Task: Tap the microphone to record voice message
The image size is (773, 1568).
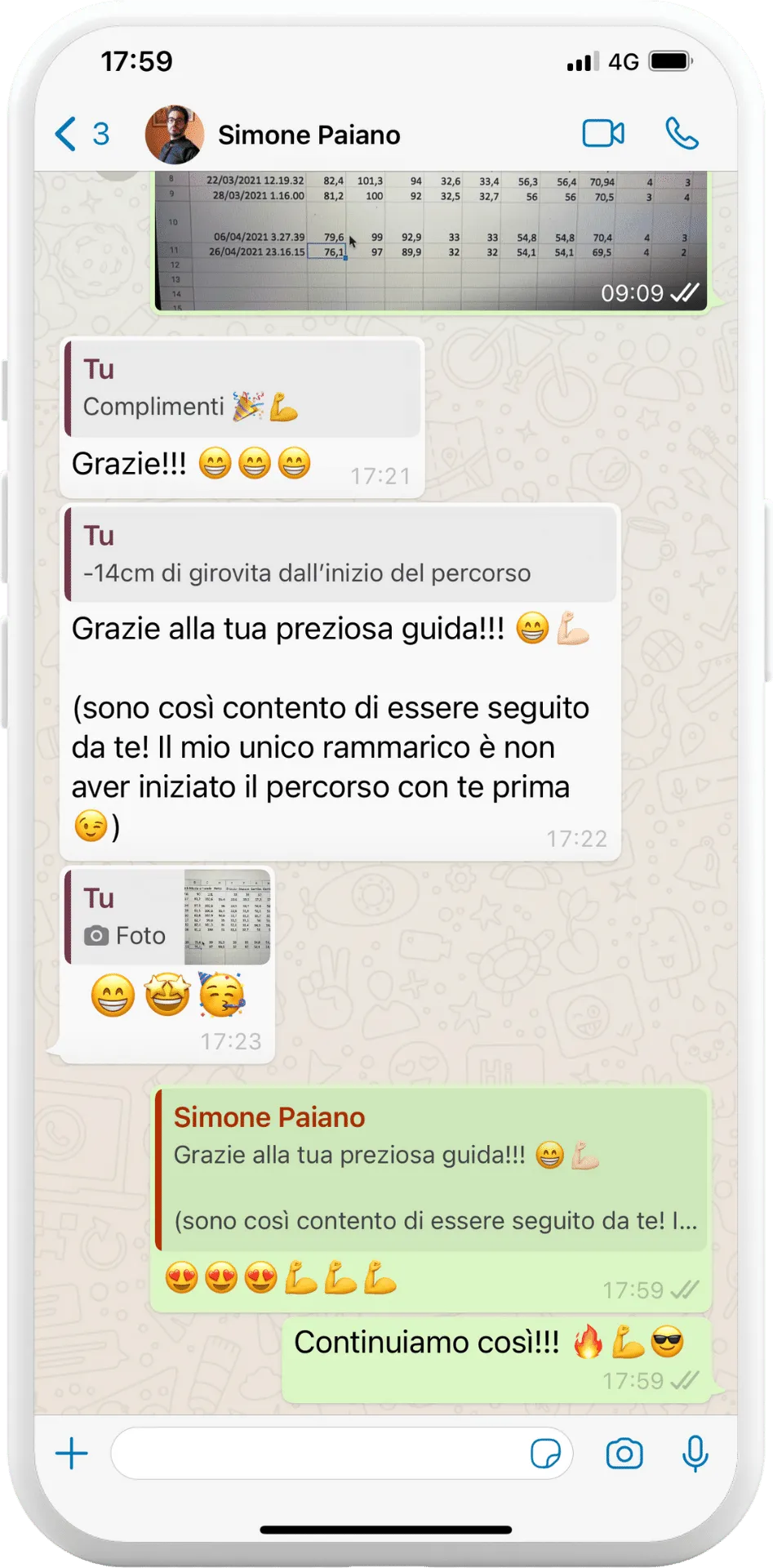Action: point(695,1454)
